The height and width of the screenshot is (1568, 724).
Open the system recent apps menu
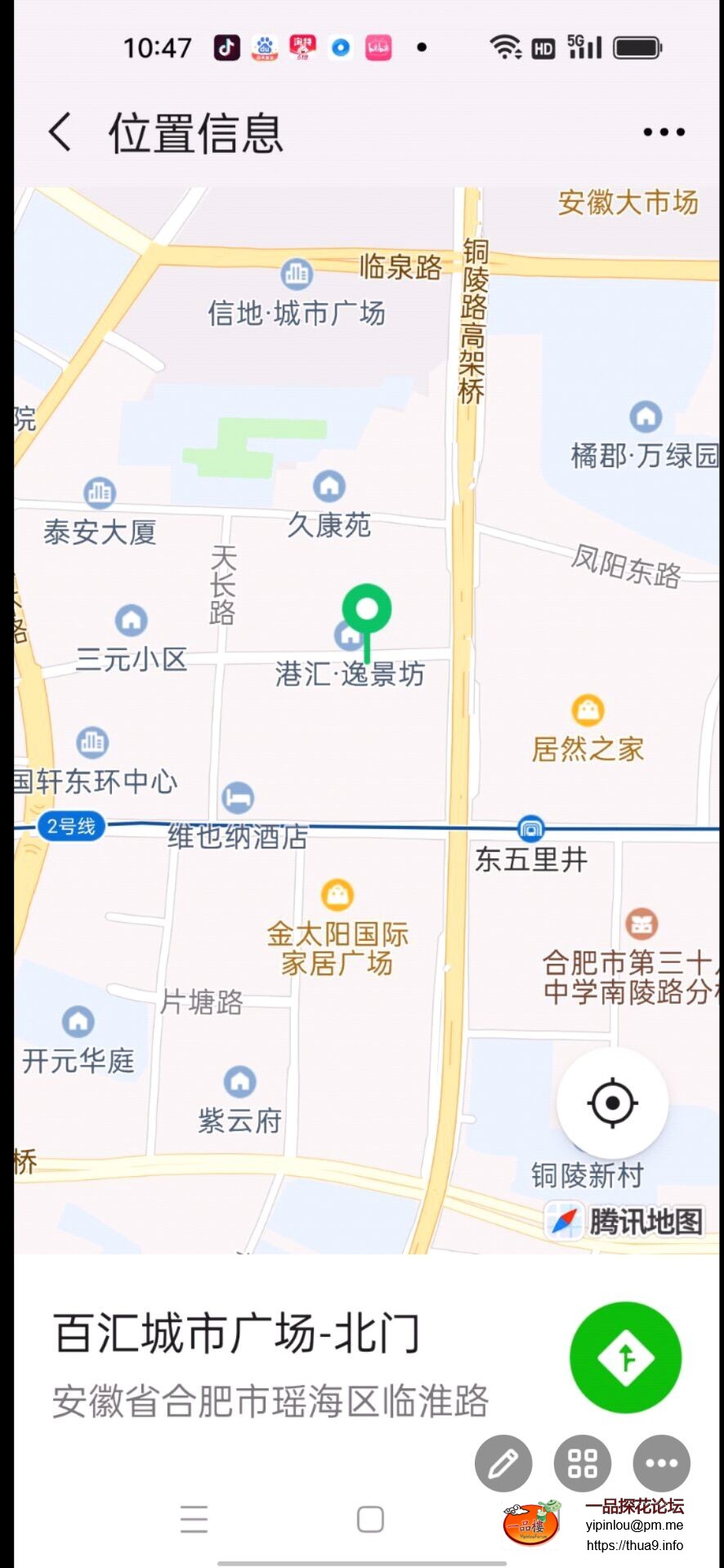click(x=194, y=1519)
